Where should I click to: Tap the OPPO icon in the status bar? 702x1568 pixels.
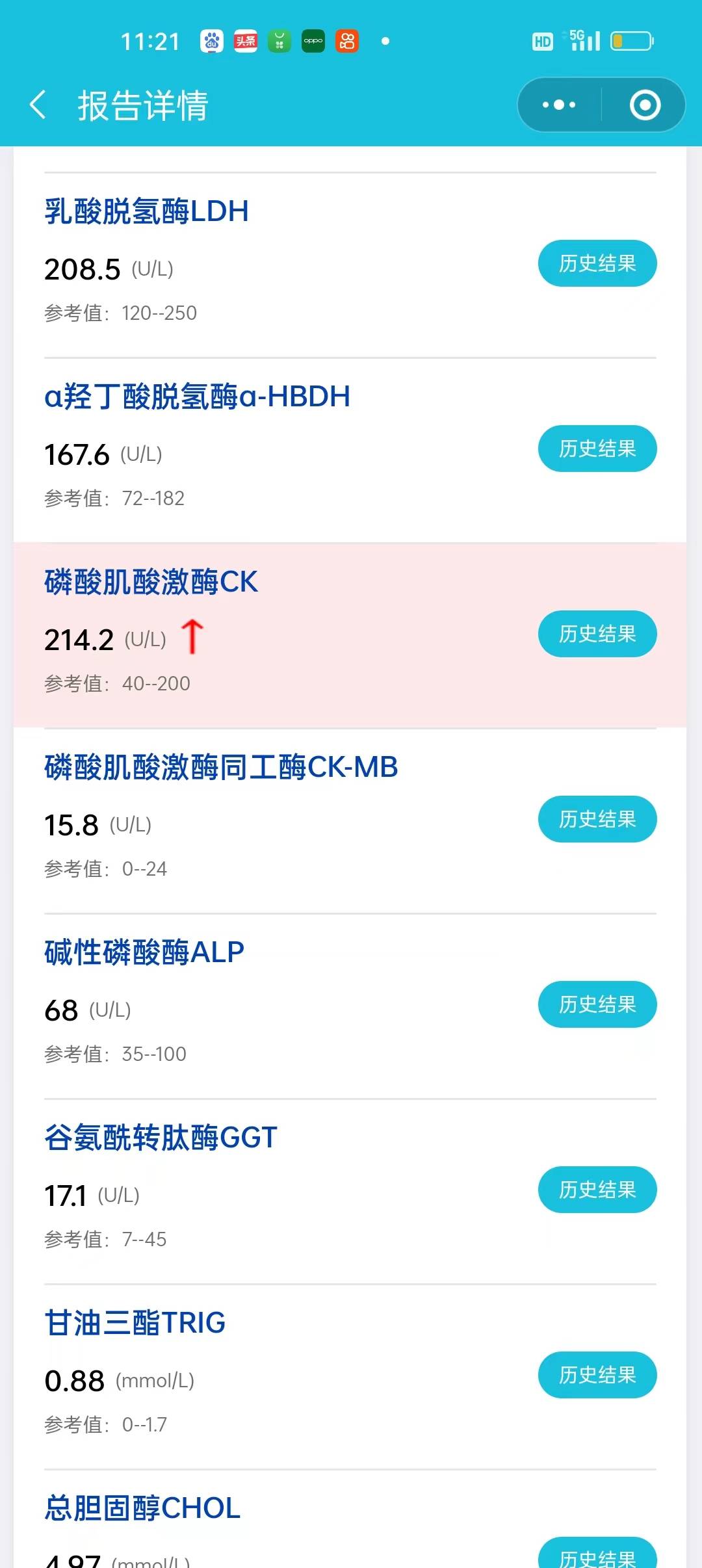point(313,41)
